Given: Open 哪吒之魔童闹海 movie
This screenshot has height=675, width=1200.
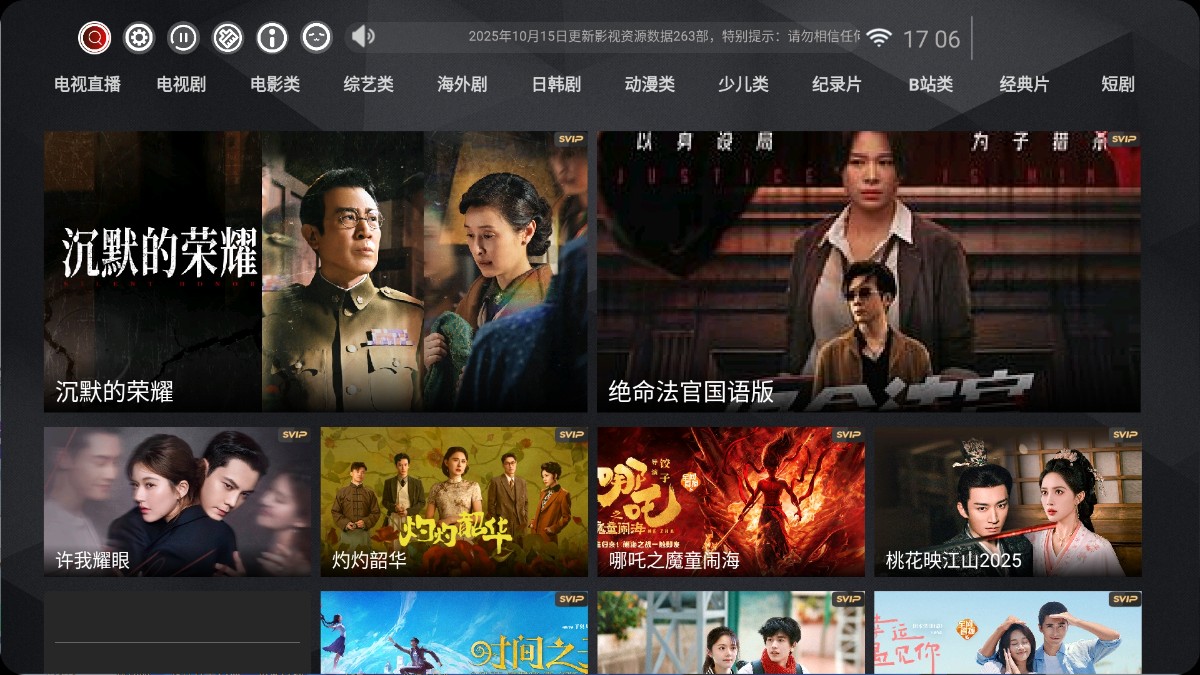Looking at the screenshot, I should click(x=731, y=502).
